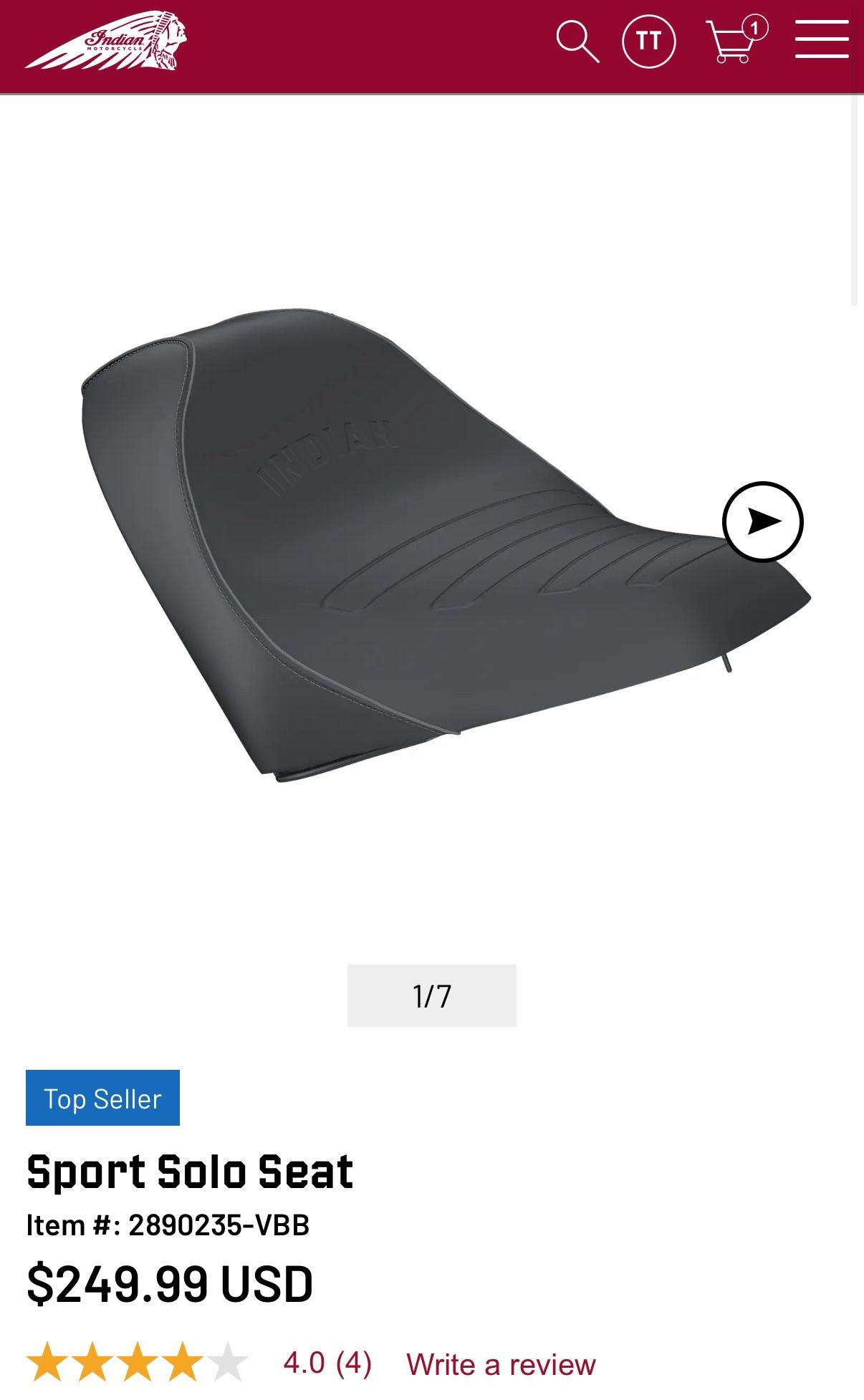Viewport: 864px width, 1400px height.
Task: Go to Indian Motorcycle home logo
Action: [107, 40]
